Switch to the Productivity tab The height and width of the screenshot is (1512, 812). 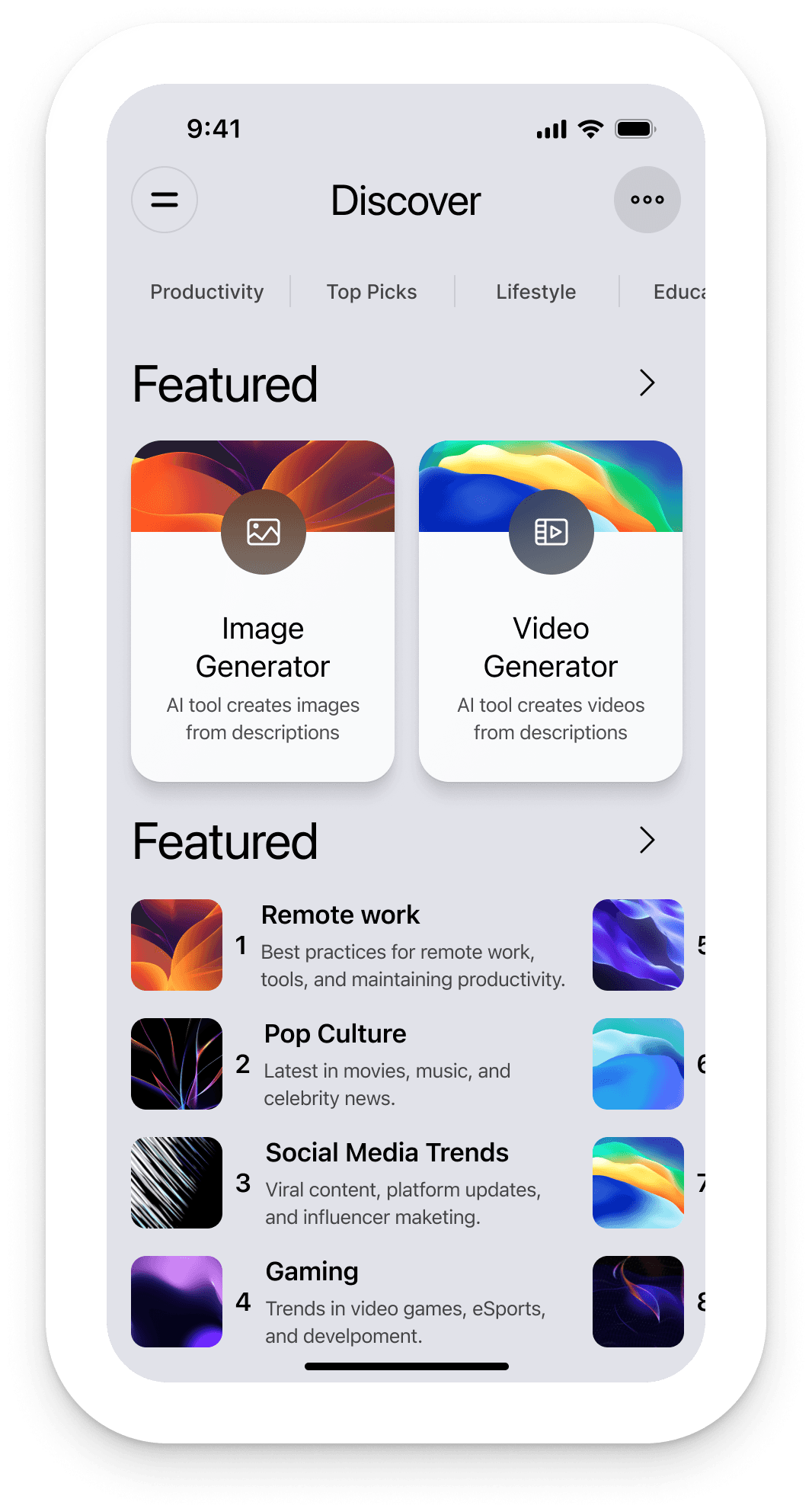click(207, 292)
